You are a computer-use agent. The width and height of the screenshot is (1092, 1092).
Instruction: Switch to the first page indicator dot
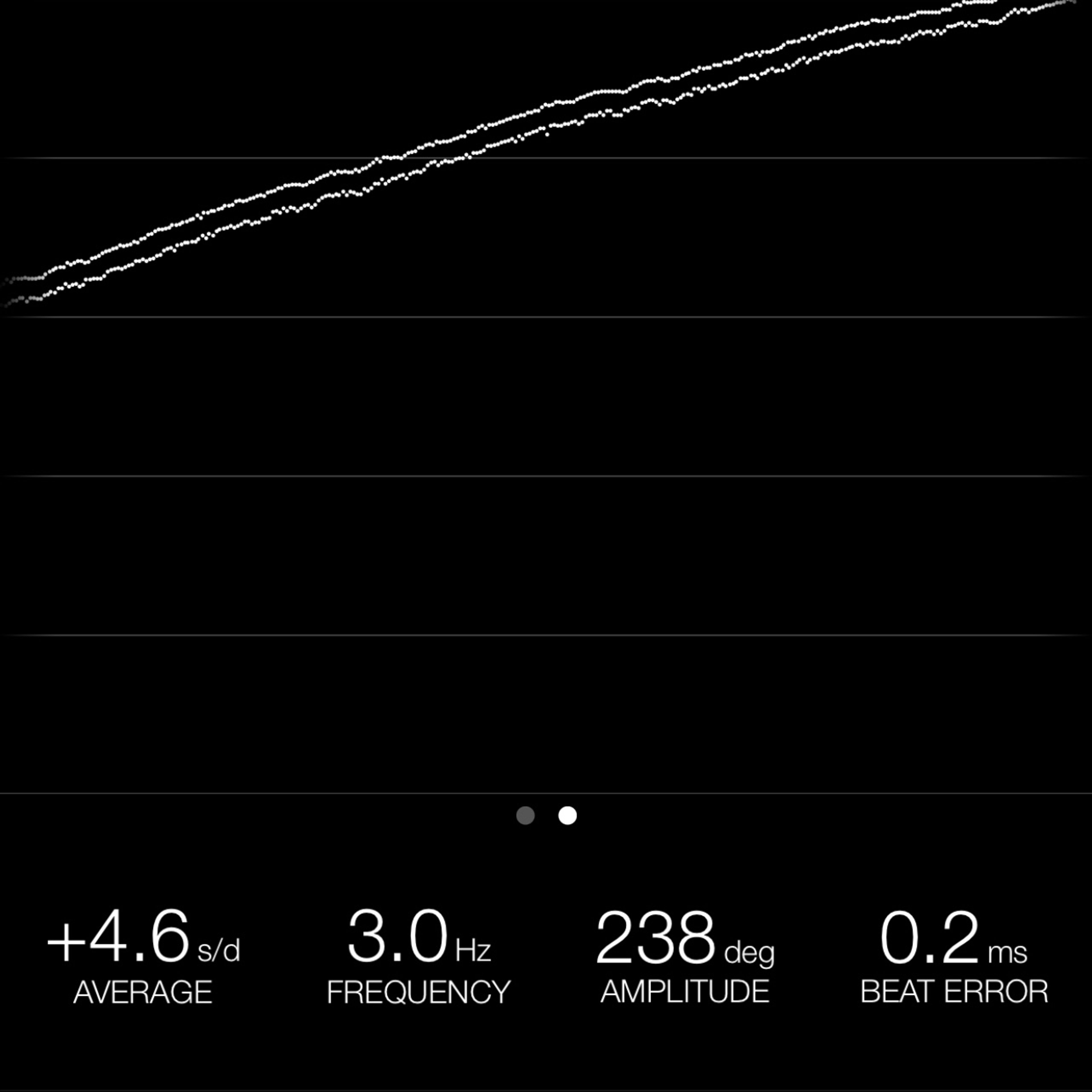coord(525,816)
